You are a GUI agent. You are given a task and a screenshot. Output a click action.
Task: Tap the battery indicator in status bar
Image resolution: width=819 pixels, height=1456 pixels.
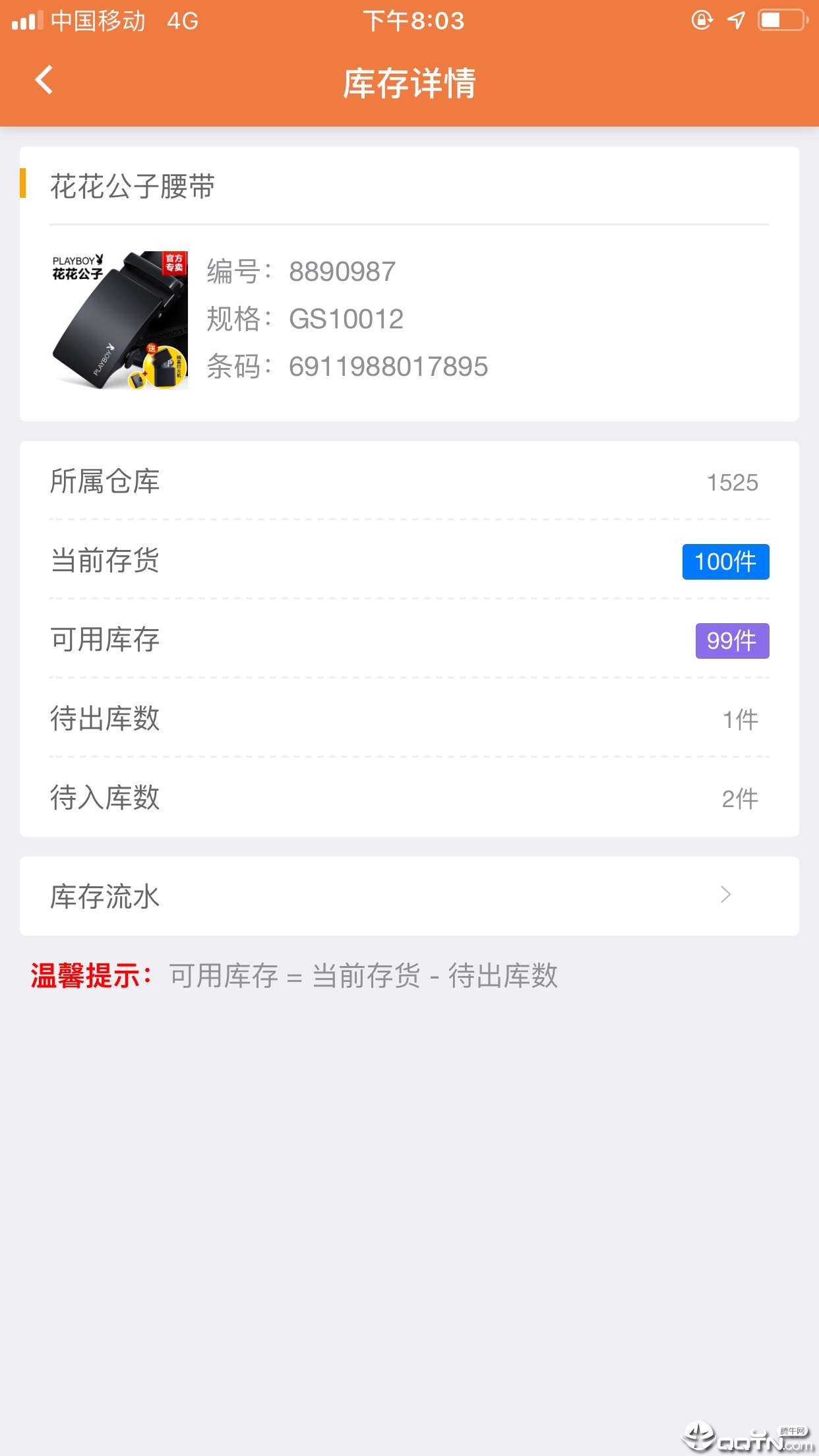[x=778, y=21]
